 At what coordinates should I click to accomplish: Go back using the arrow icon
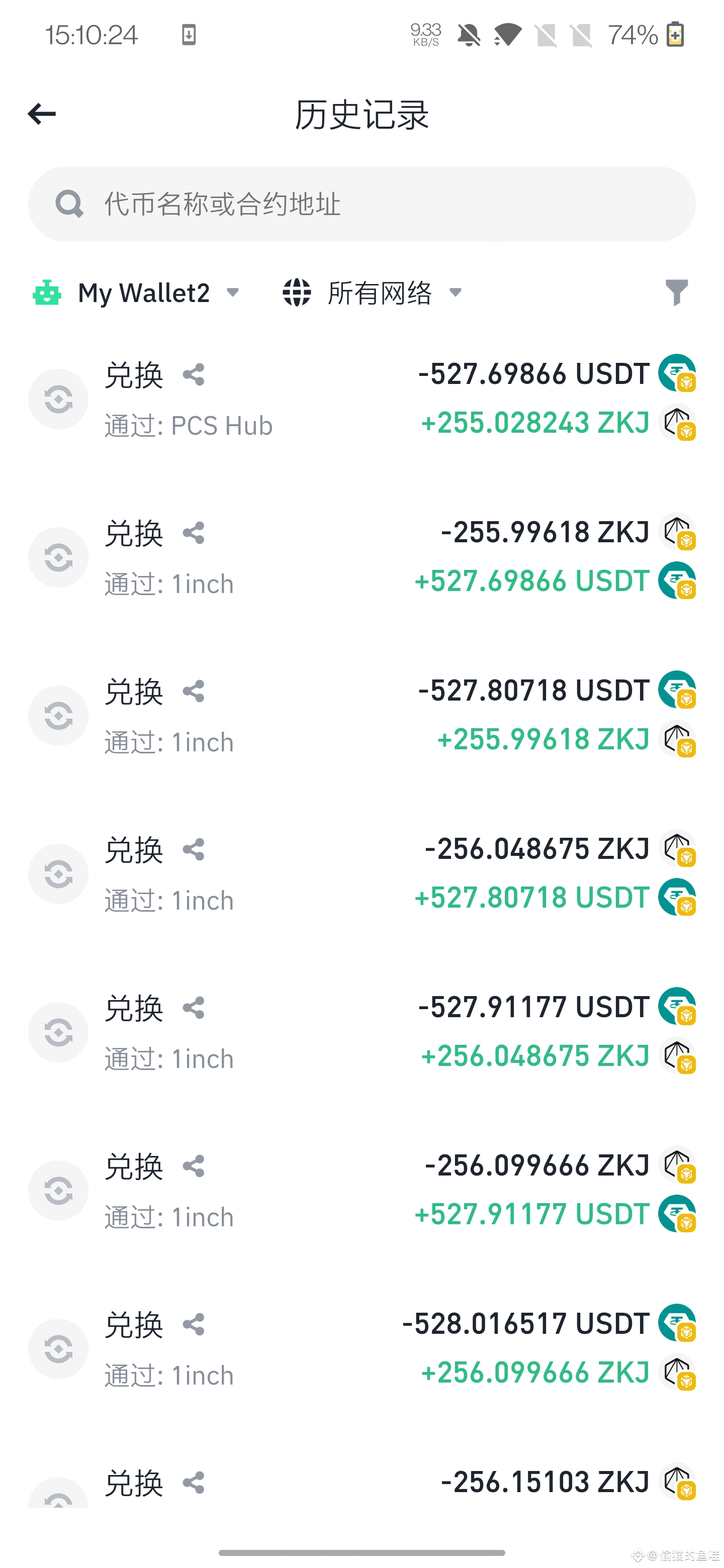point(42,114)
